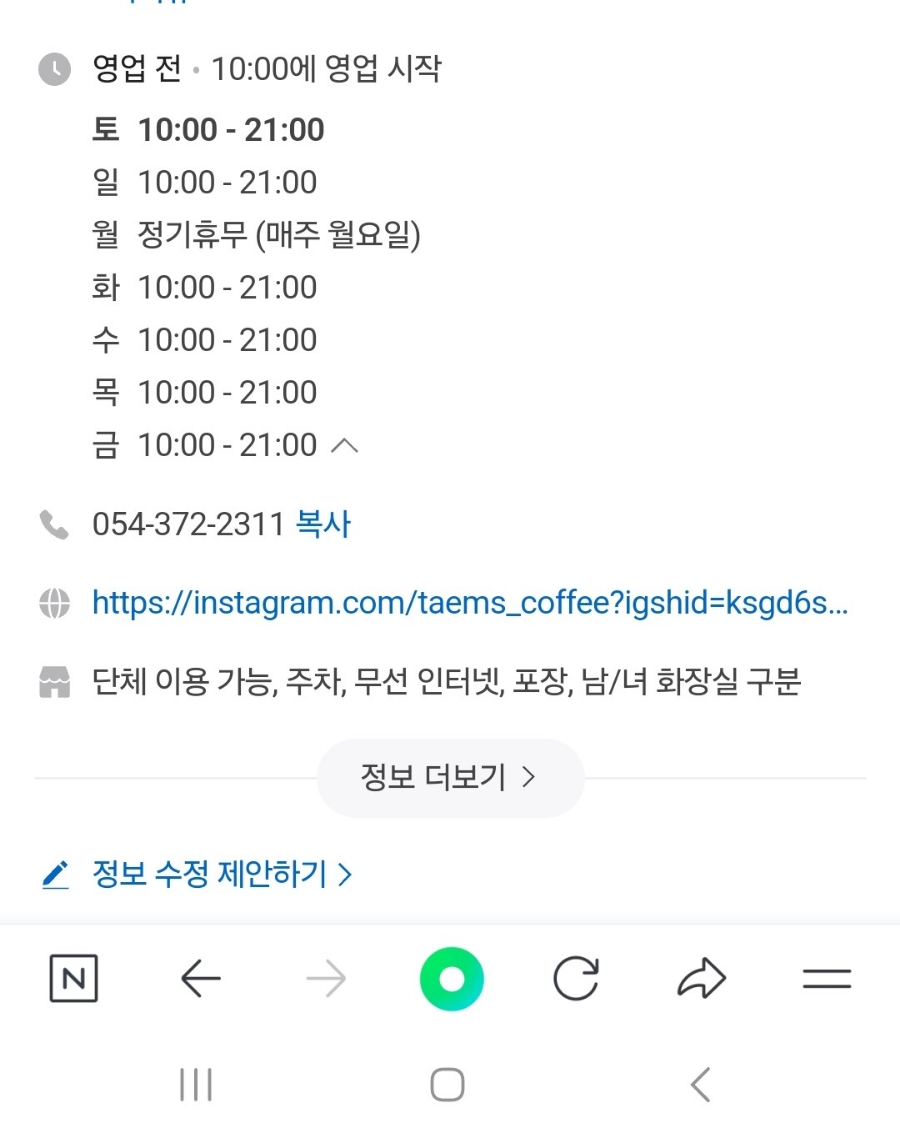900x1138 pixels.
Task: Tap 정보 더보기 to see more info
Action: click(450, 778)
